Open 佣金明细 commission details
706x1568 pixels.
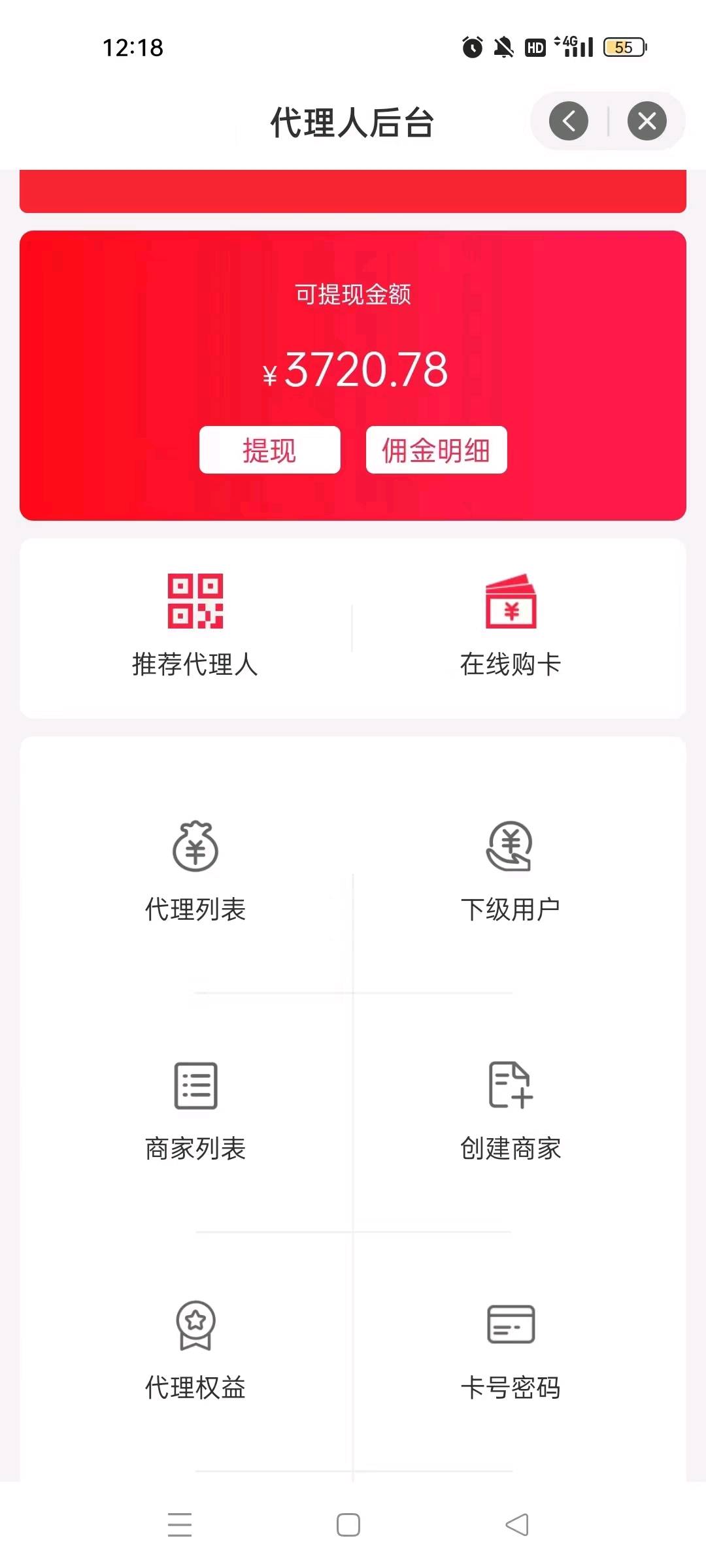click(437, 450)
